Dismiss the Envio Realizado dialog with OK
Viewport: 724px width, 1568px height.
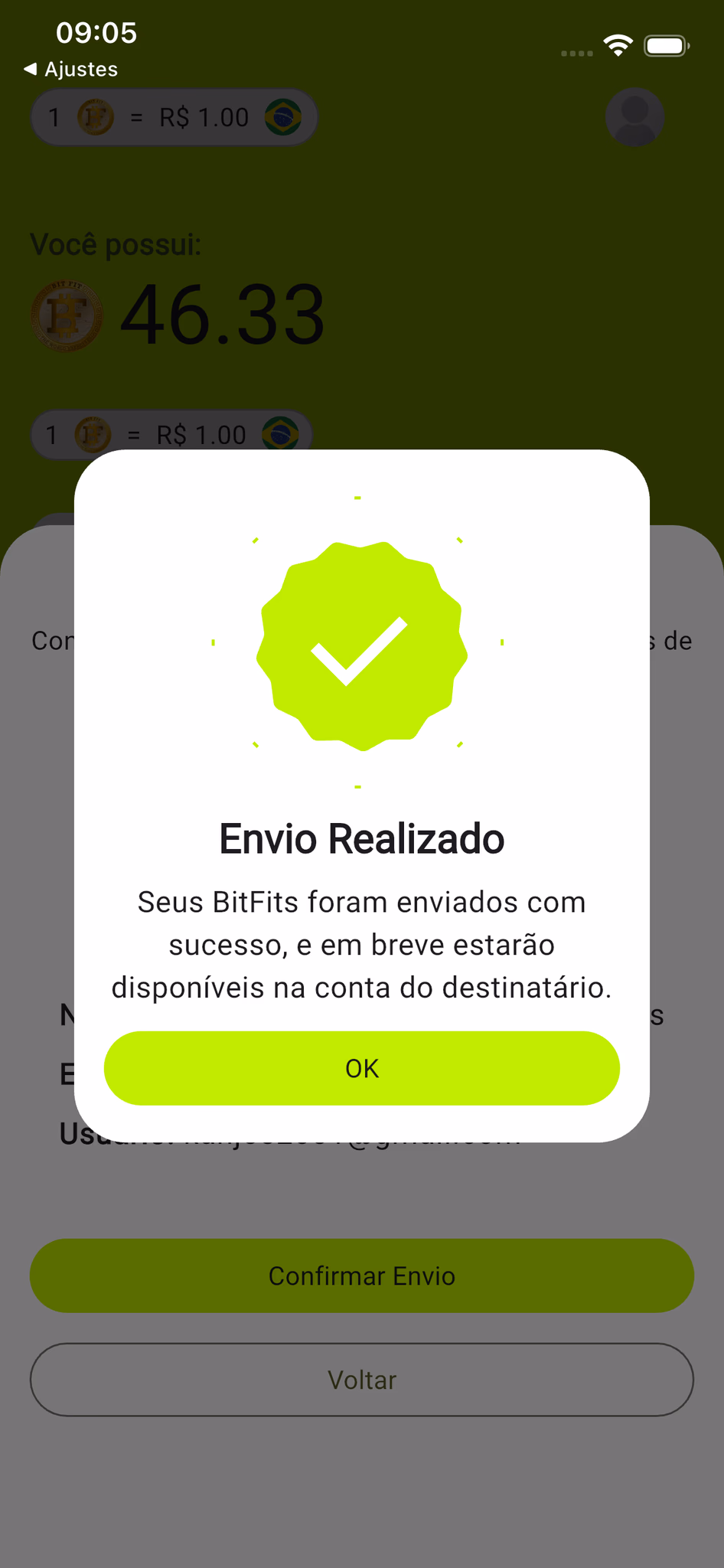(361, 1067)
